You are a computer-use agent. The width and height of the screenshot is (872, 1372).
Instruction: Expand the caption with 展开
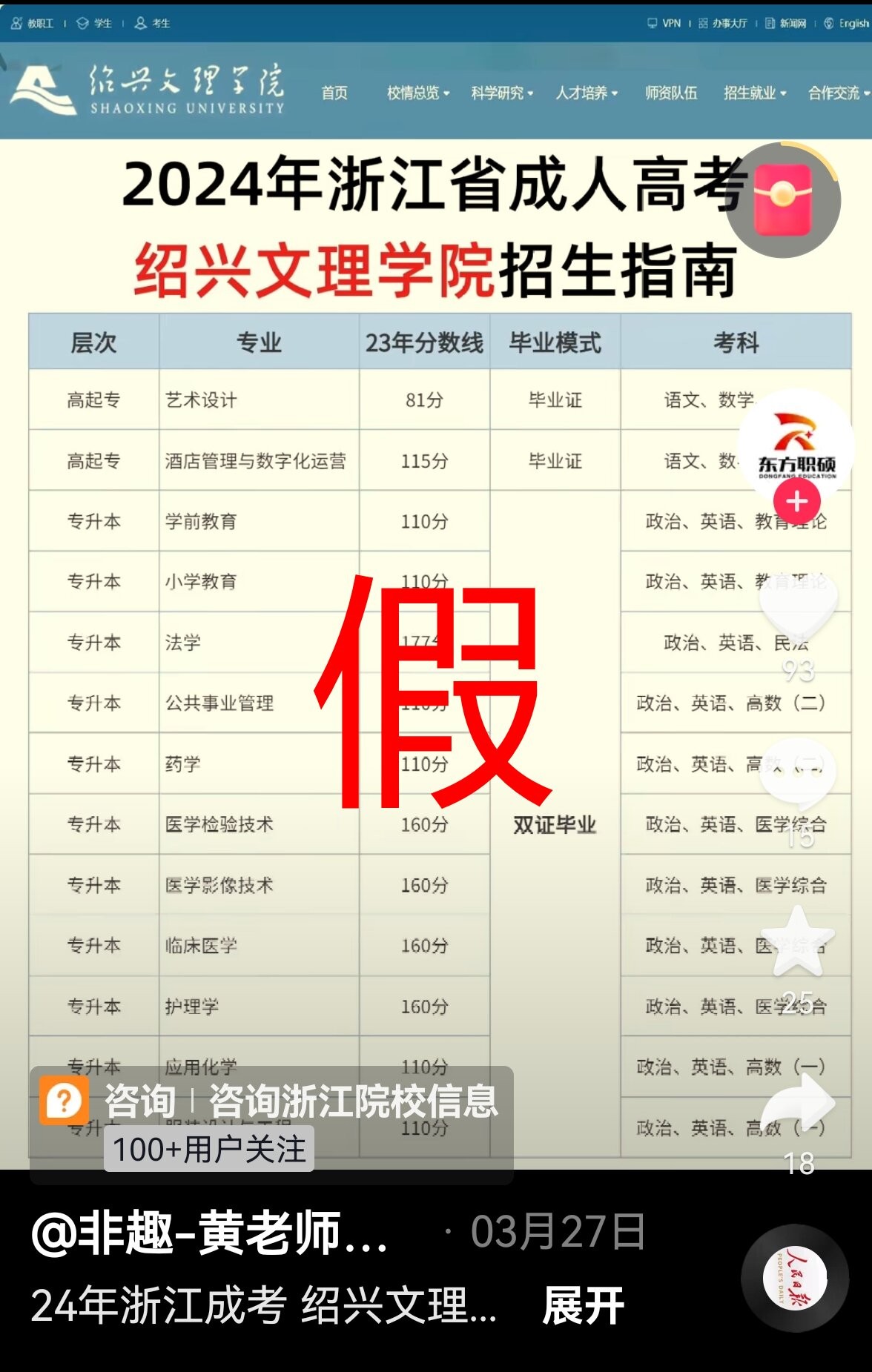pos(583,1305)
